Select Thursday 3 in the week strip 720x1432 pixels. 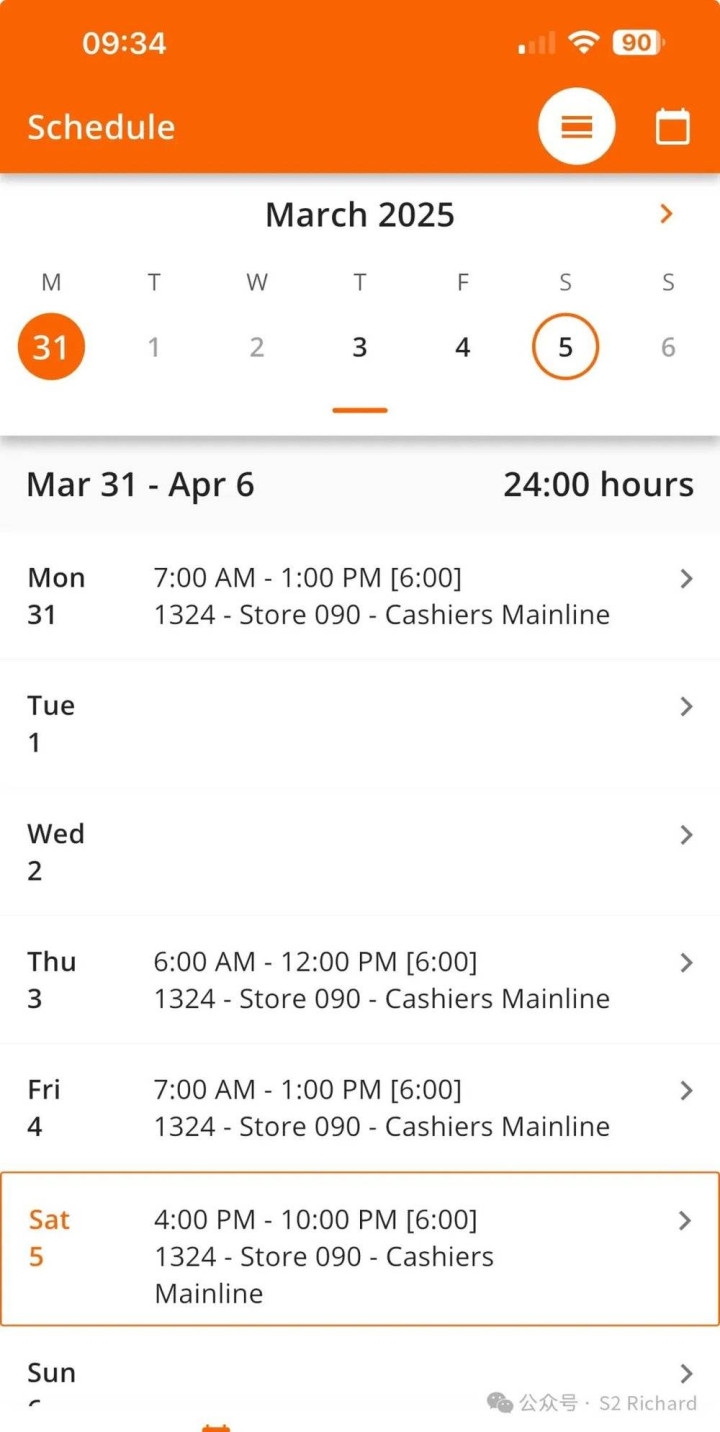coord(360,347)
